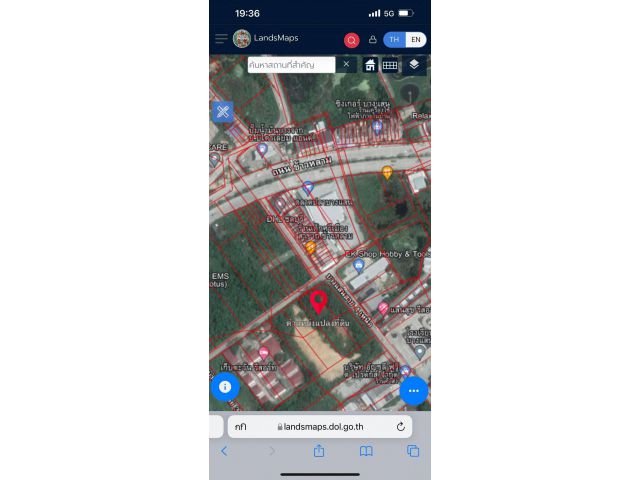Open the measuring tools button
Screen dimensions: 640x480
(x=223, y=111)
